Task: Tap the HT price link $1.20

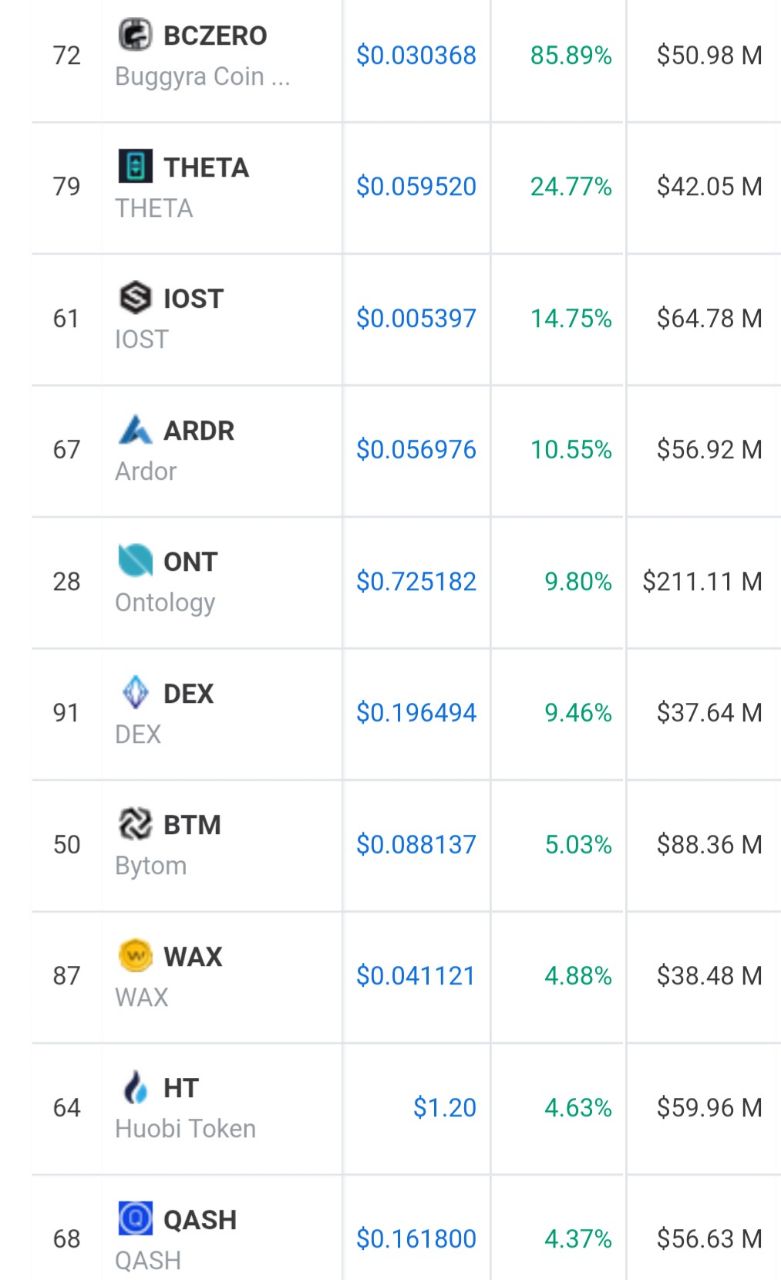Action: [445, 1108]
